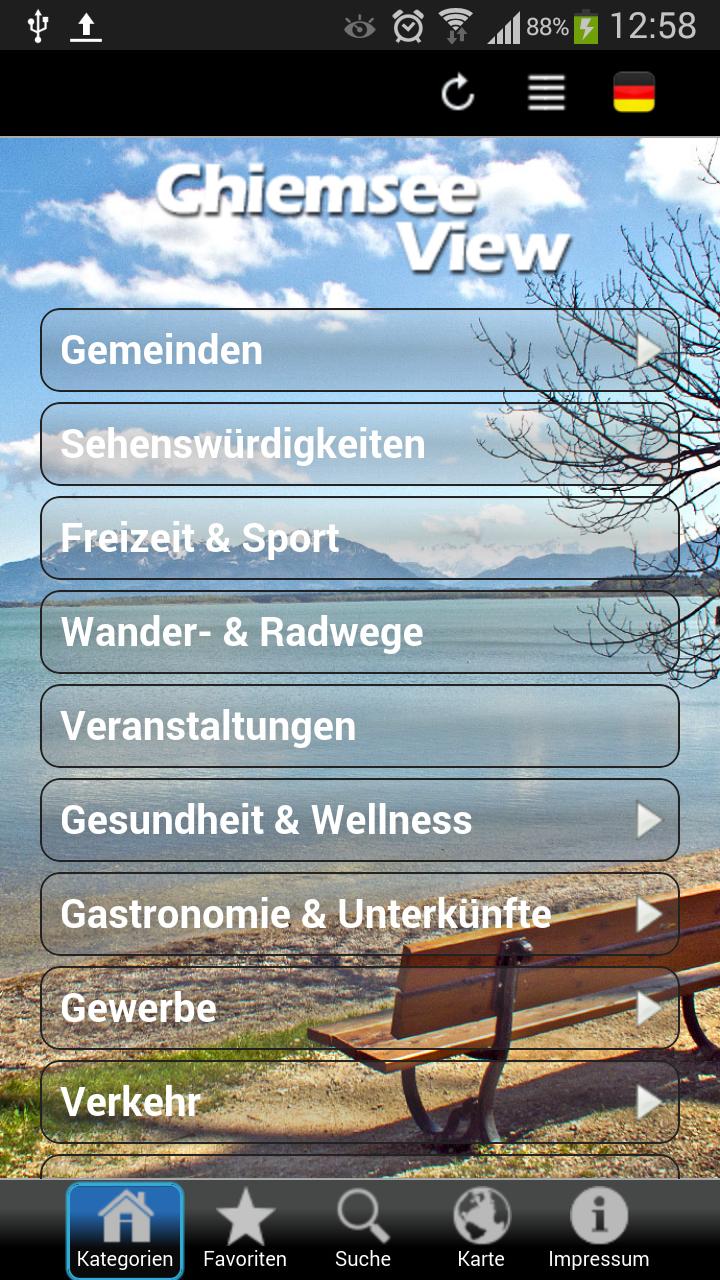The image size is (720, 1280).
Task: Change language via the German flag
Action: pos(634,93)
